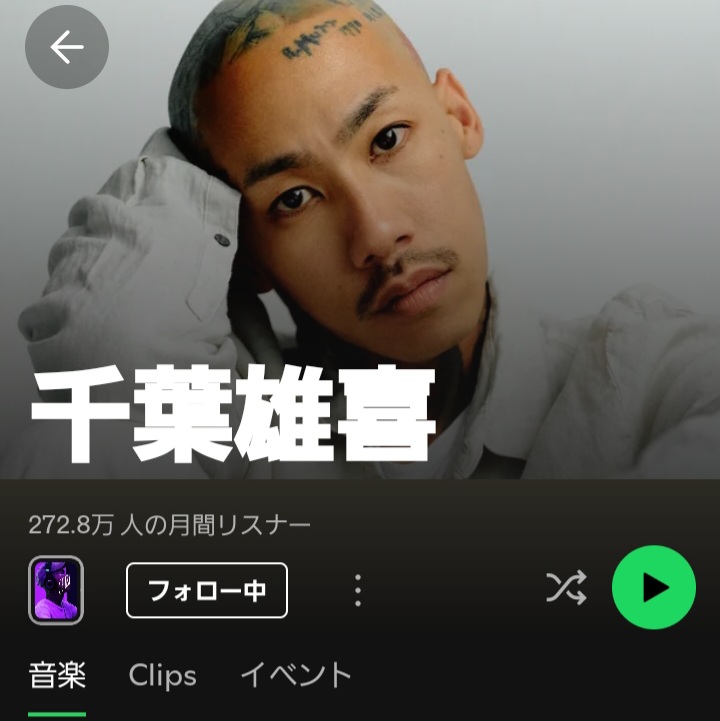Play the artist's music with green button
This screenshot has height=721, width=720.
pos(653,588)
